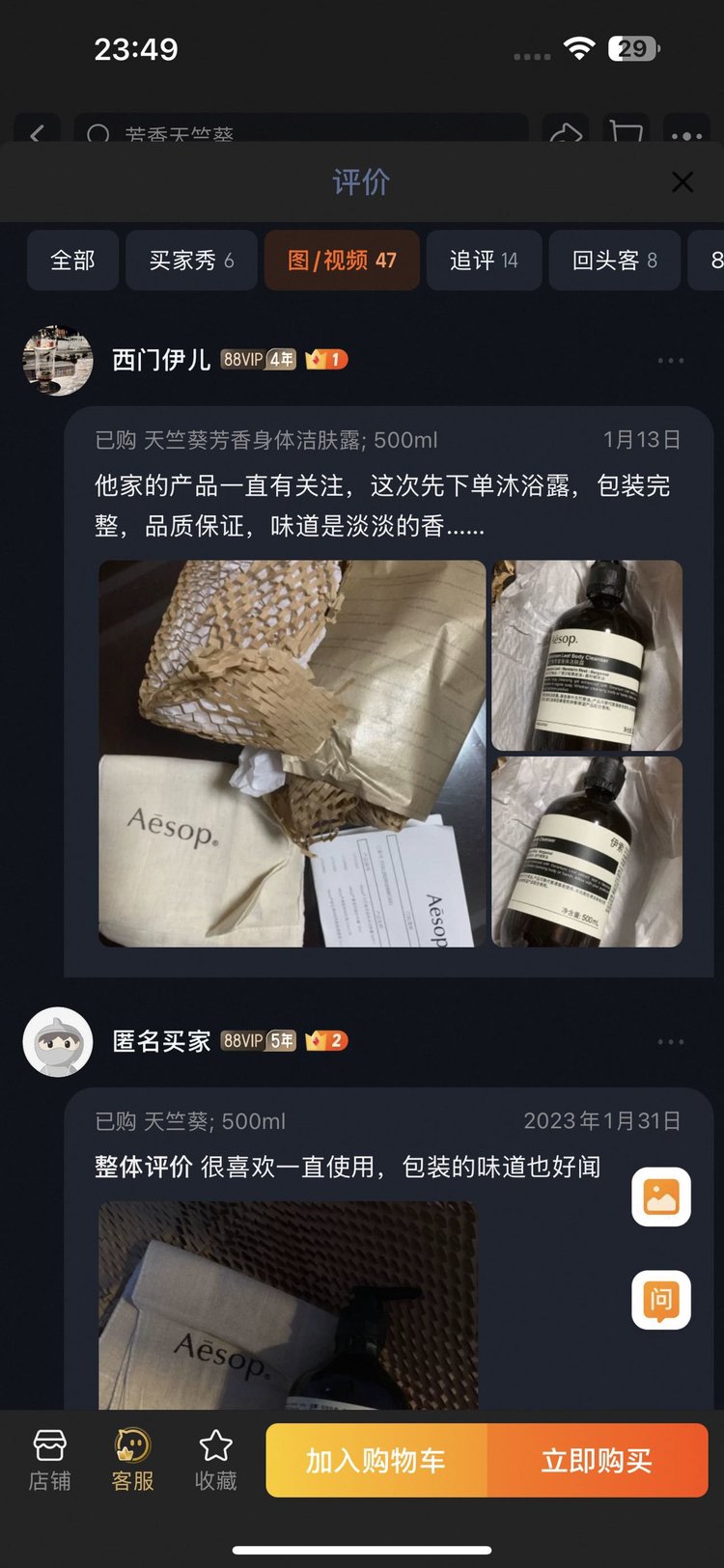Buy now with 立即购买
Image resolution: width=724 pixels, height=1568 pixels.
pos(597,1461)
